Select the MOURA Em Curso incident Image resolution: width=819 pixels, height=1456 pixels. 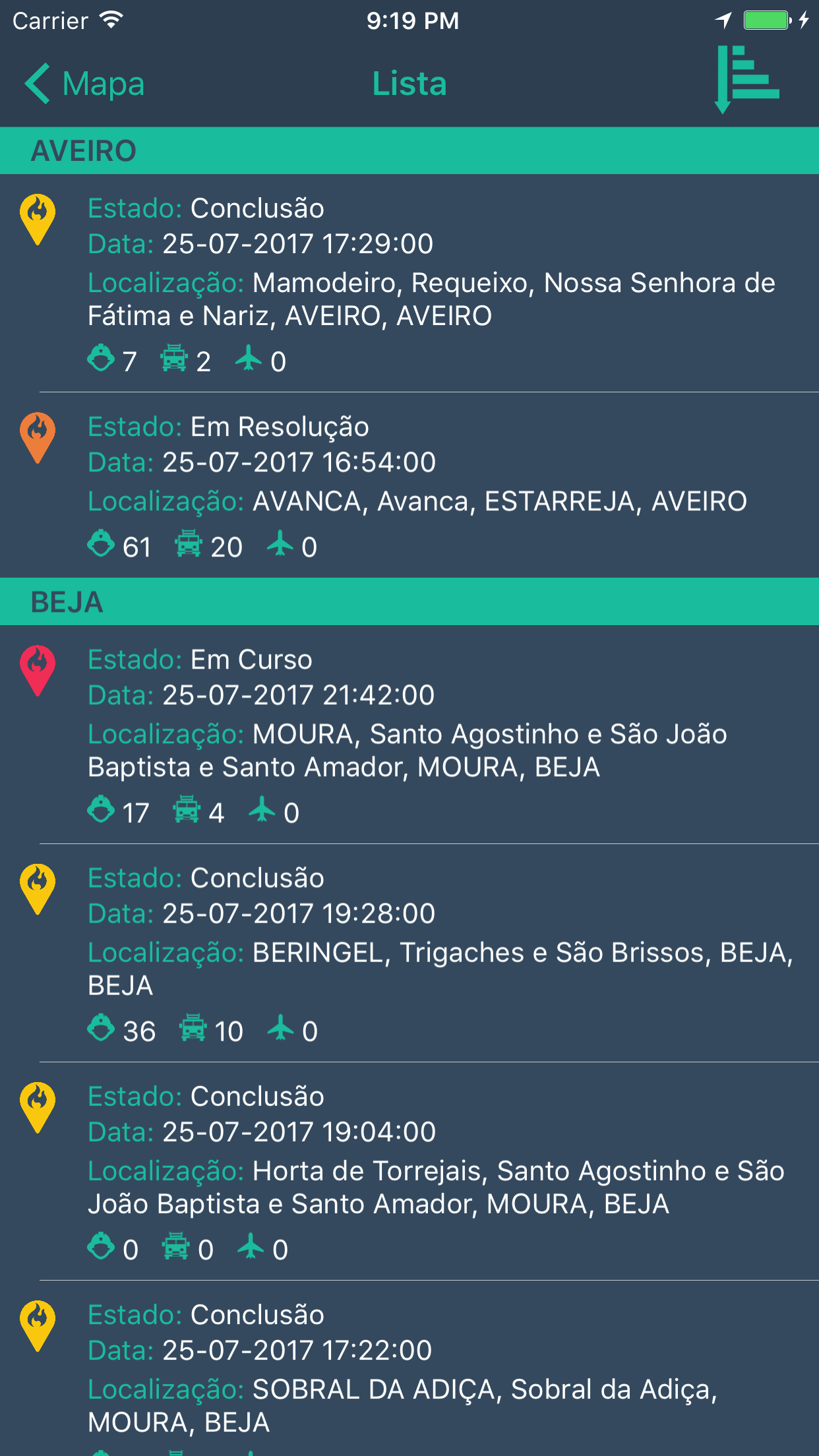(409, 734)
